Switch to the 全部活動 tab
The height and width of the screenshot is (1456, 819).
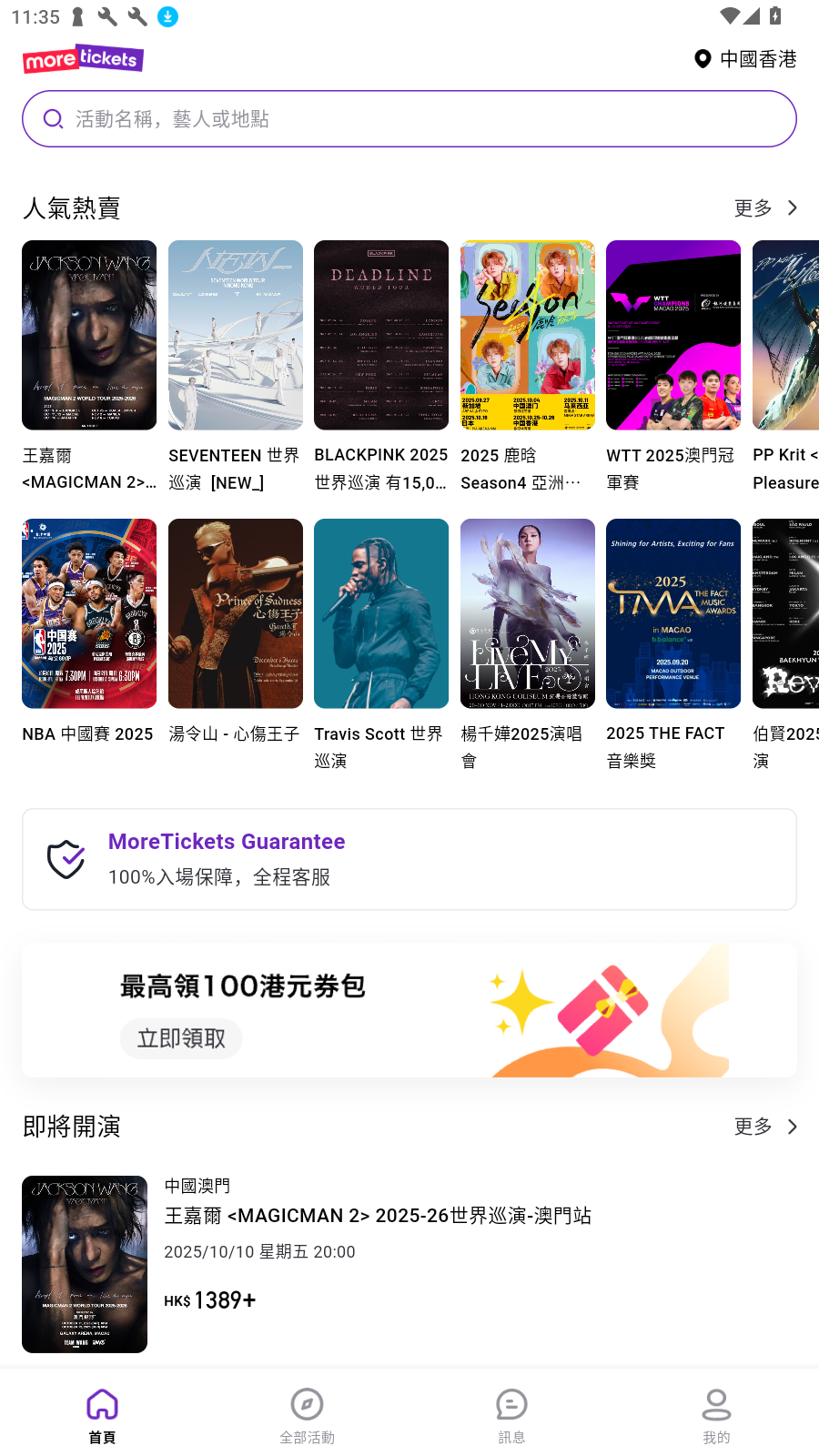tap(307, 1416)
